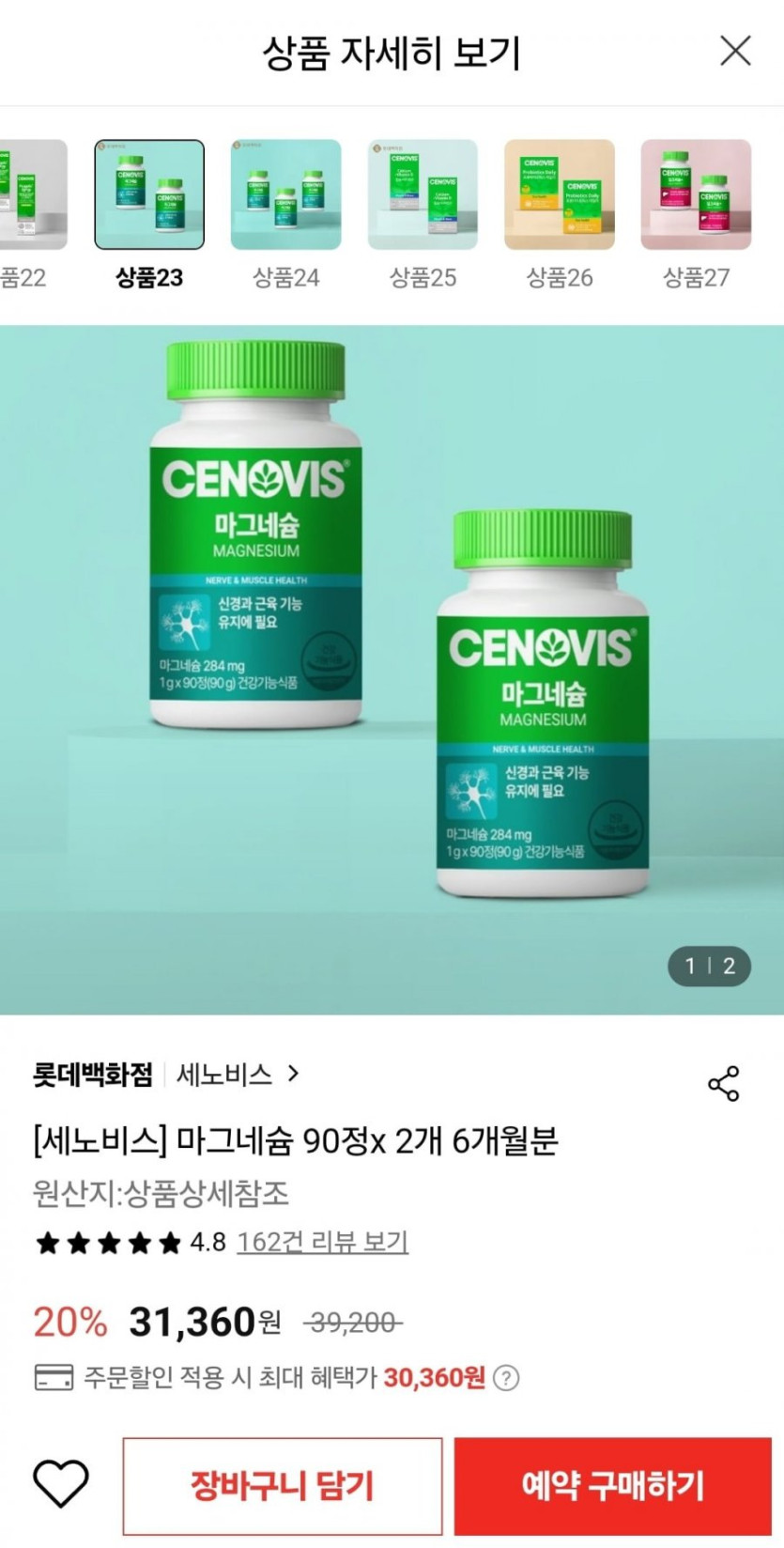Show info about 최대 혜택가 question mark
The height and width of the screenshot is (1548, 784).
click(506, 1378)
